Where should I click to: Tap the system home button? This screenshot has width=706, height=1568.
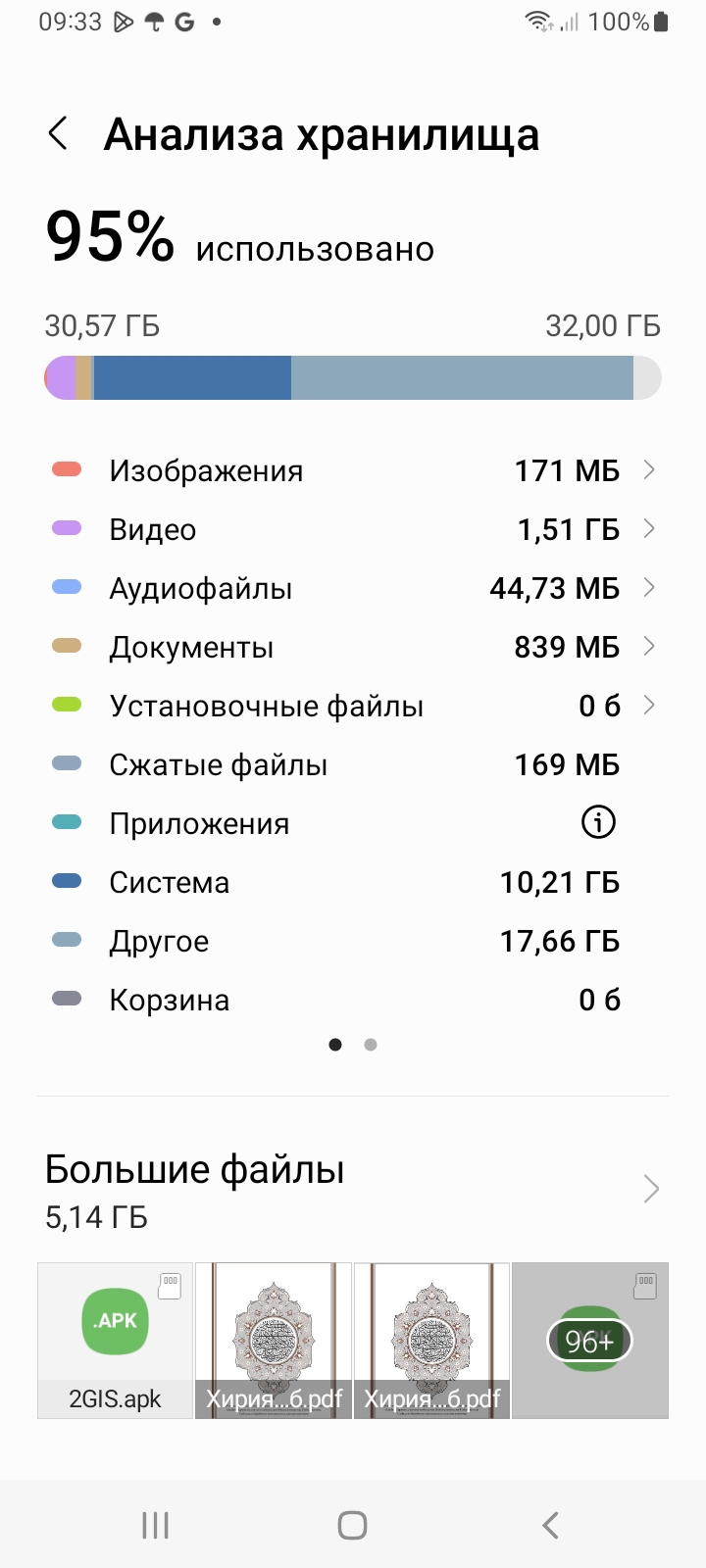(352, 1525)
